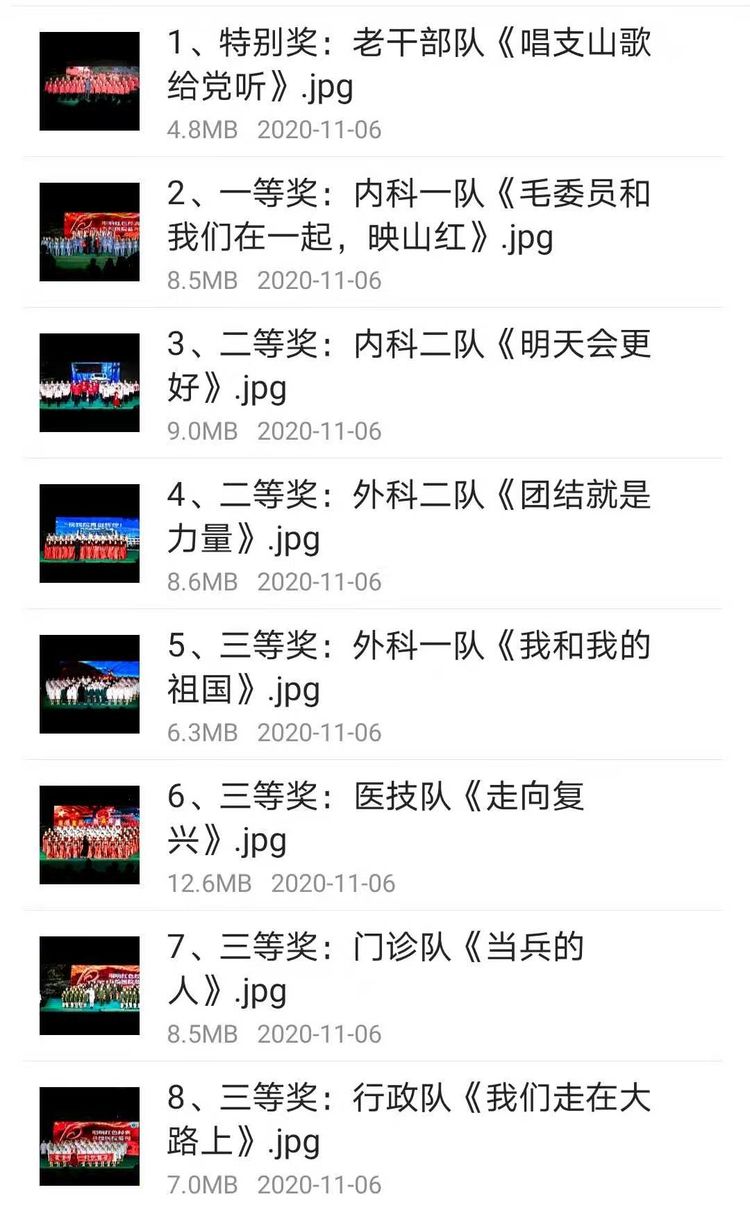Image resolution: width=750 pixels, height=1208 pixels.
Task: Select the 行政队《我们走在大路上》 file
Action: click(x=408, y=1120)
